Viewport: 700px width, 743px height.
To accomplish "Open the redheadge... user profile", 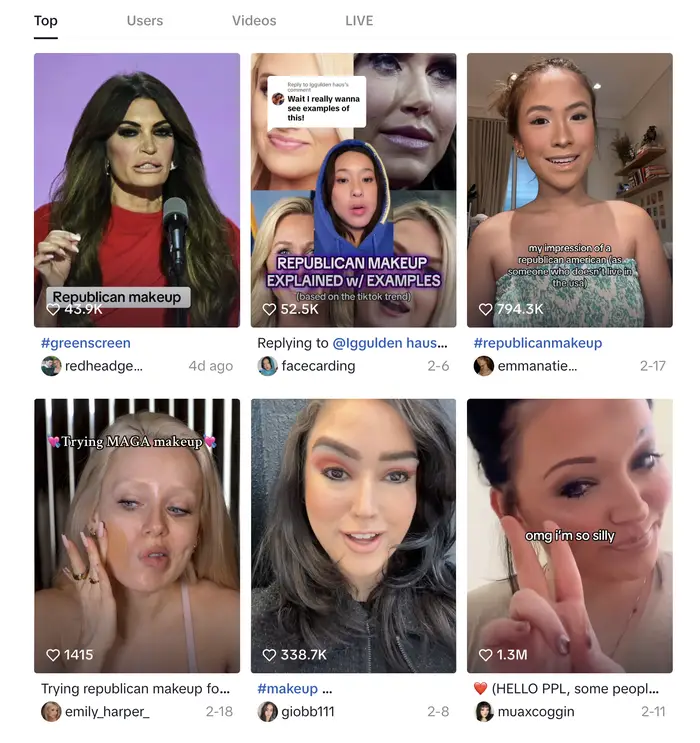I will coord(103,366).
